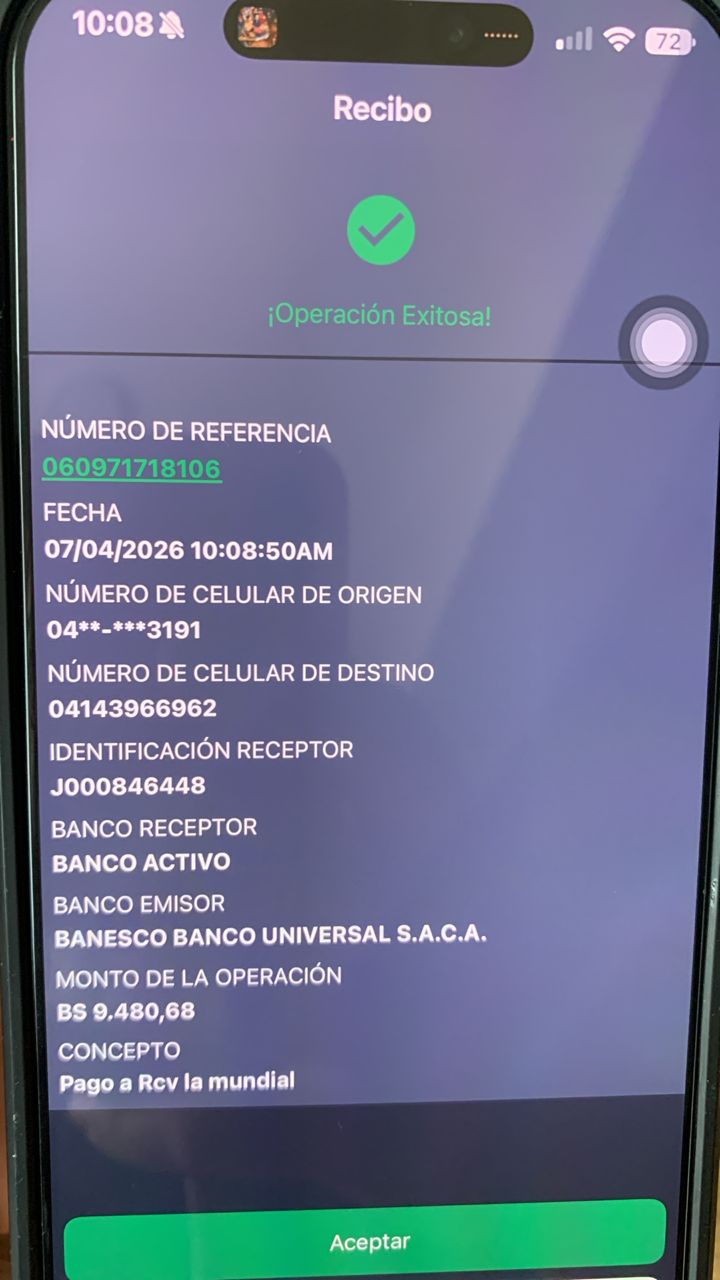The width and height of the screenshot is (720, 1280).
Task: Open reference number link 060971718106
Action: click(131, 469)
